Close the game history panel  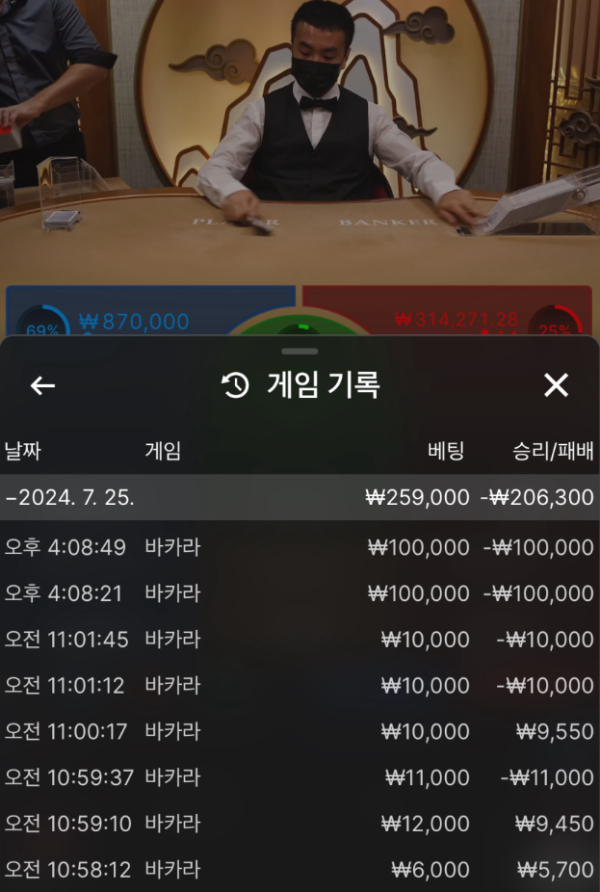pyautogui.click(x=556, y=386)
